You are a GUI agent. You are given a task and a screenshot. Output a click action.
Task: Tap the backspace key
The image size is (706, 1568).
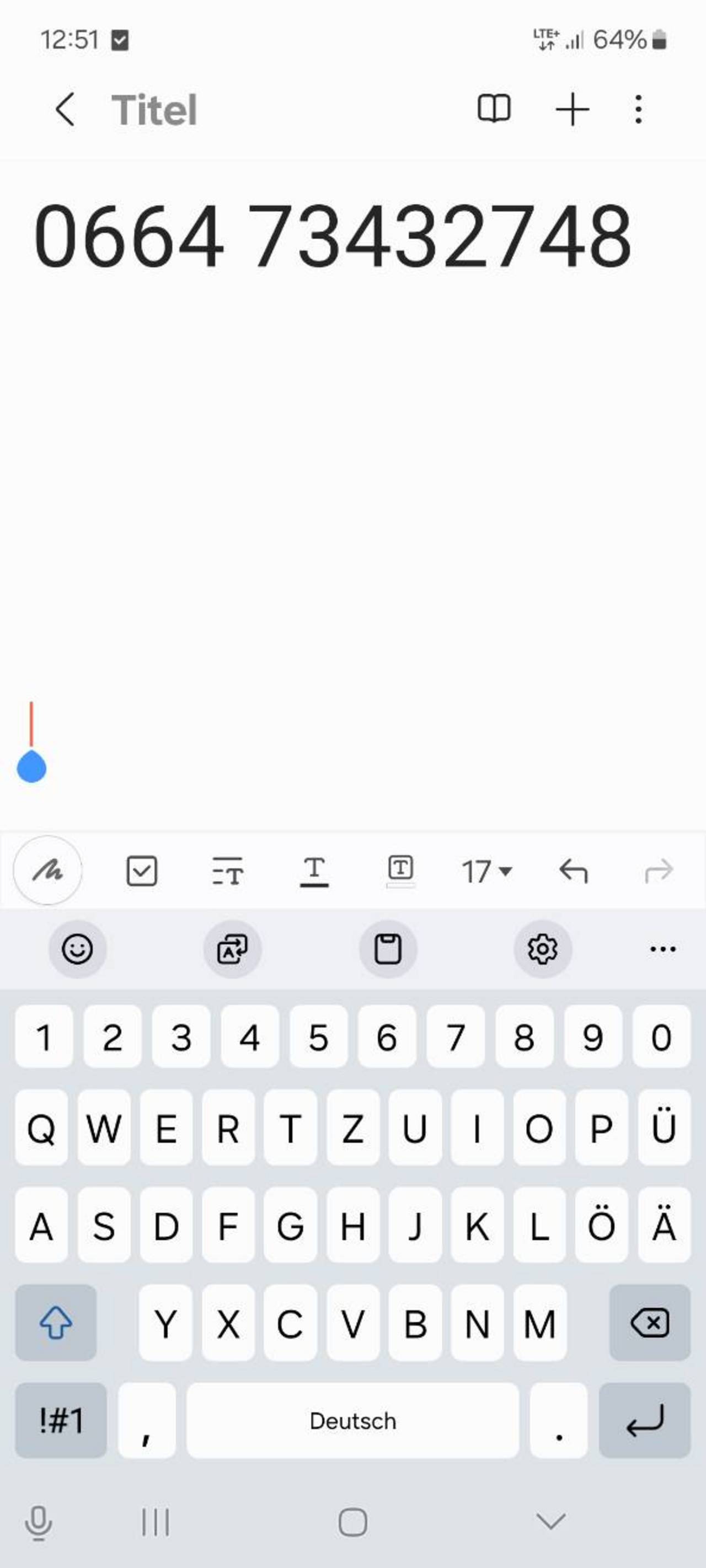point(650,1322)
